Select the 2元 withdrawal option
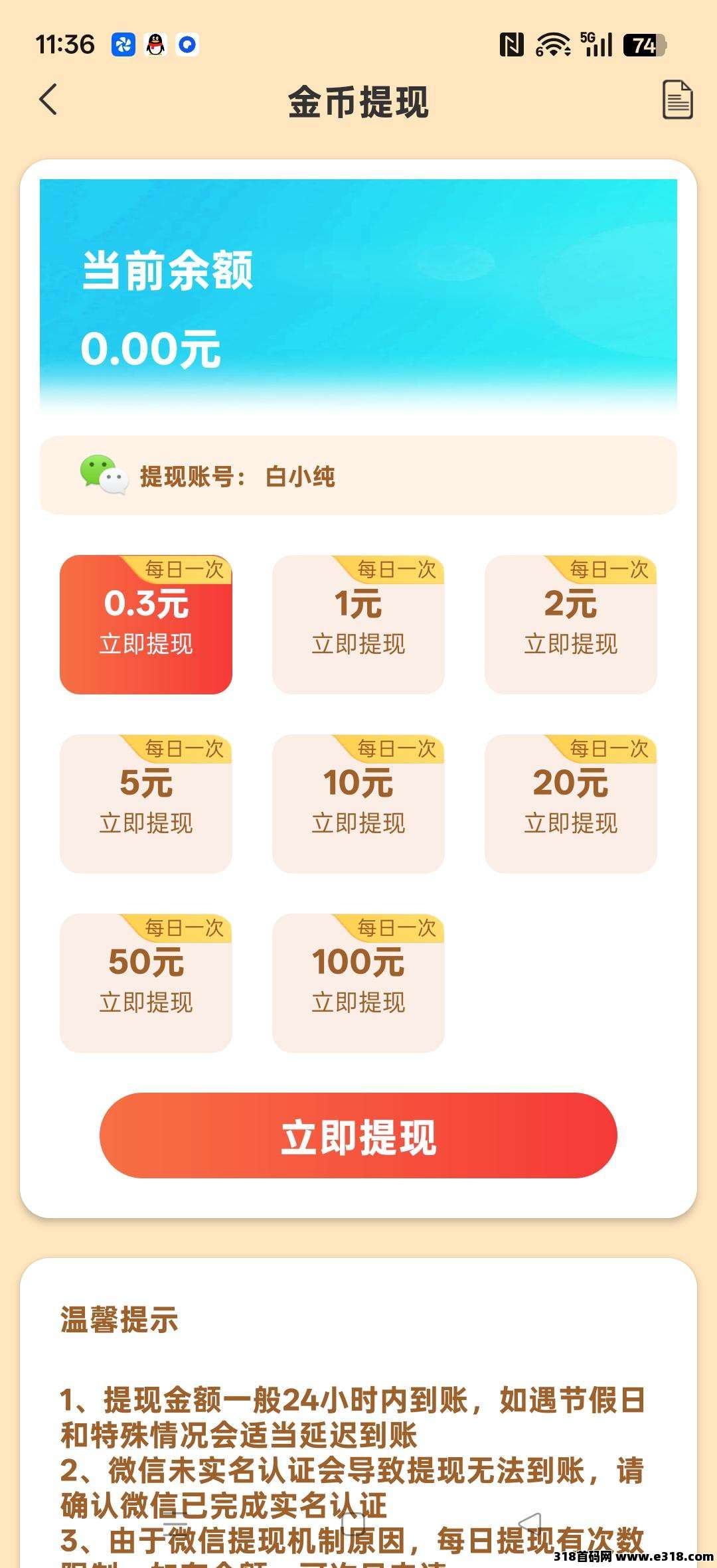The height and width of the screenshot is (1568, 717). [571, 624]
